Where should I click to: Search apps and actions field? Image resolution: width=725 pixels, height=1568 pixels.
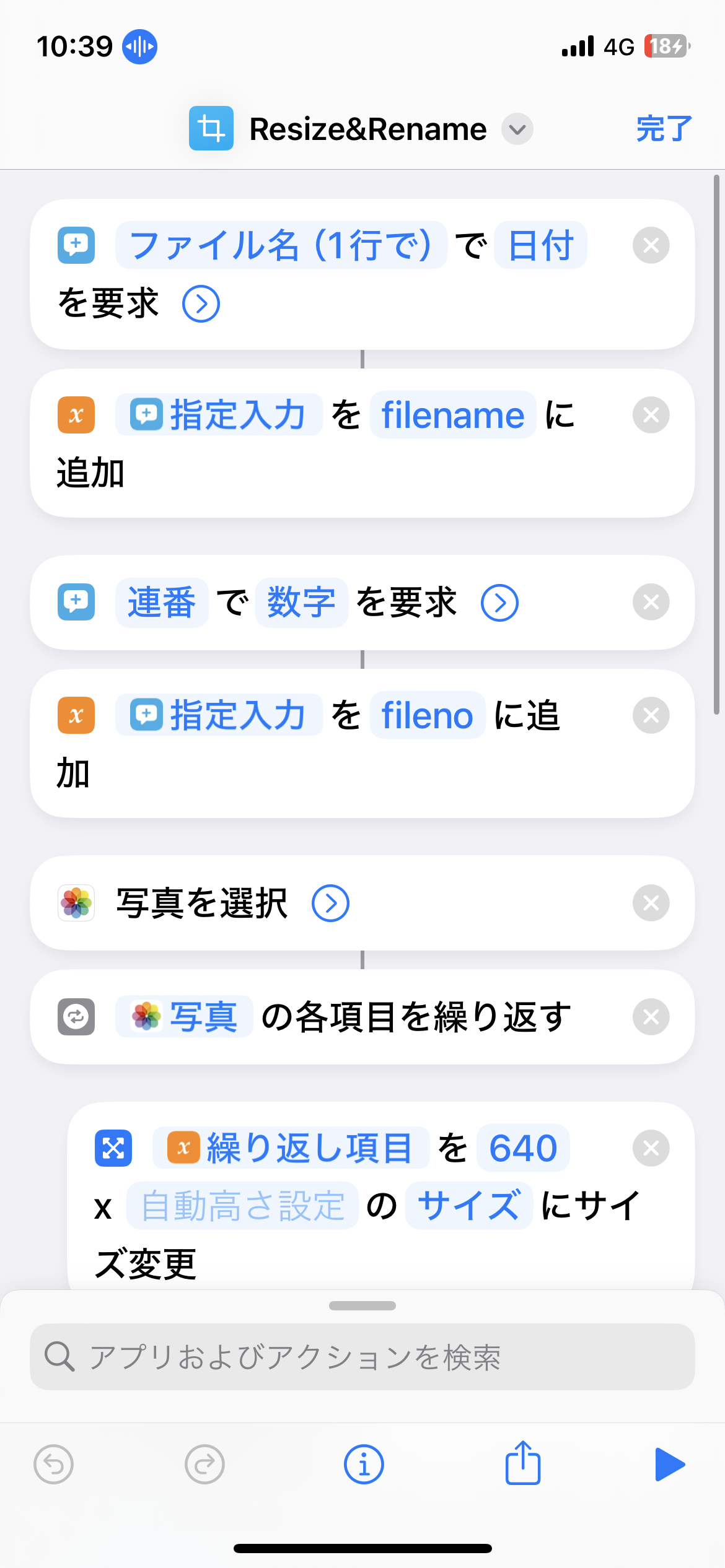click(362, 1357)
